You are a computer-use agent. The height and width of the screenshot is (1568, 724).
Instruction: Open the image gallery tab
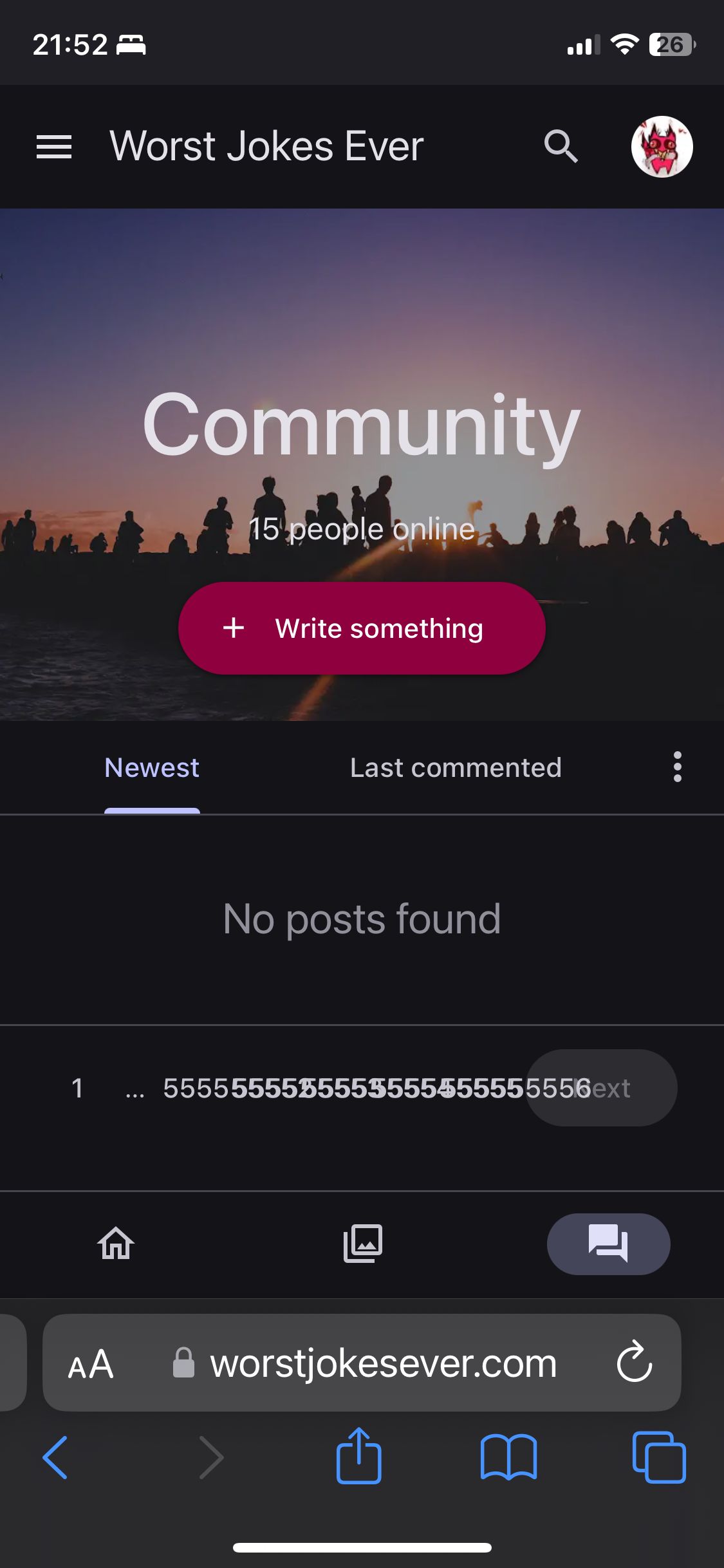pos(362,1243)
